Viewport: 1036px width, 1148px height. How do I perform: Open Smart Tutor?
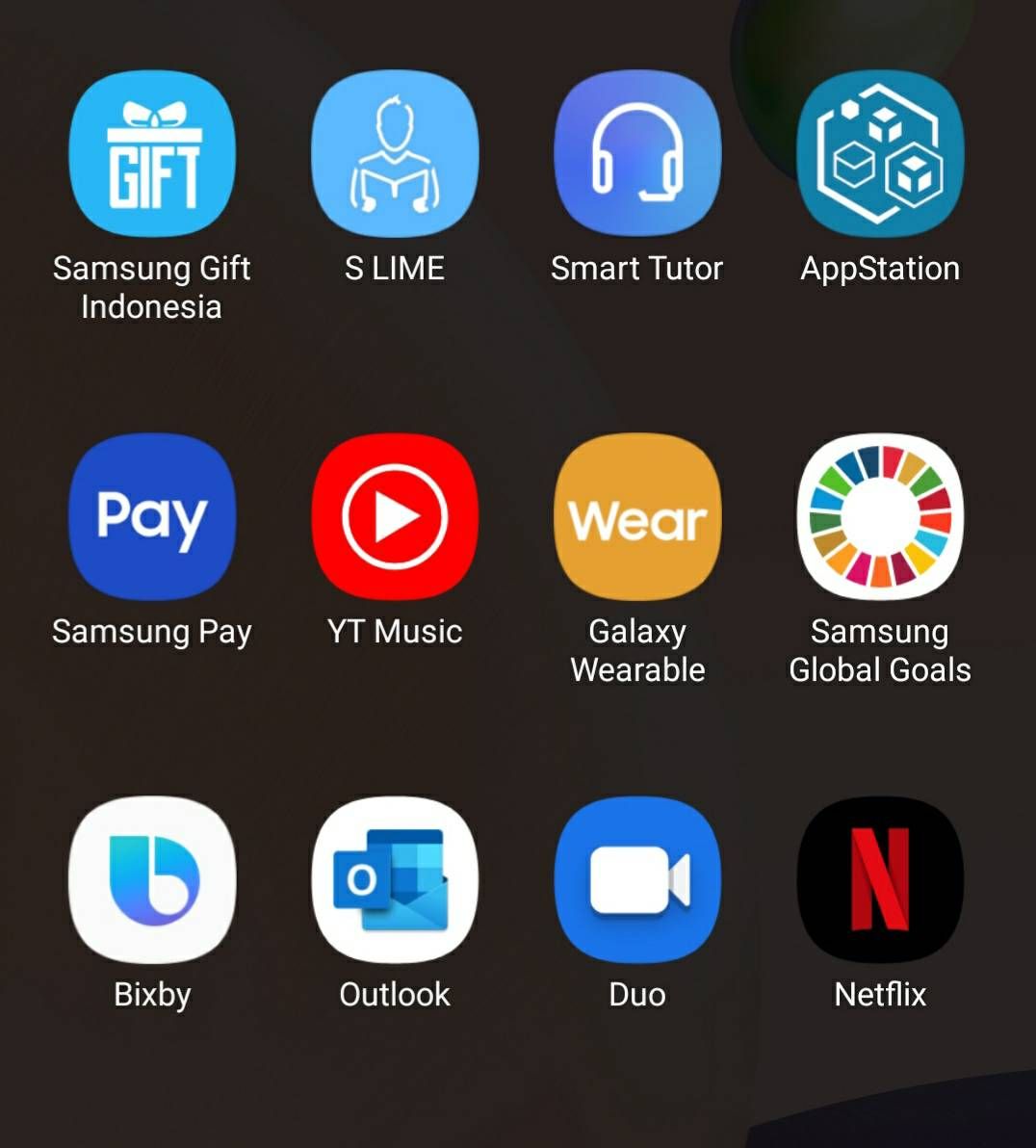click(637, 154)
